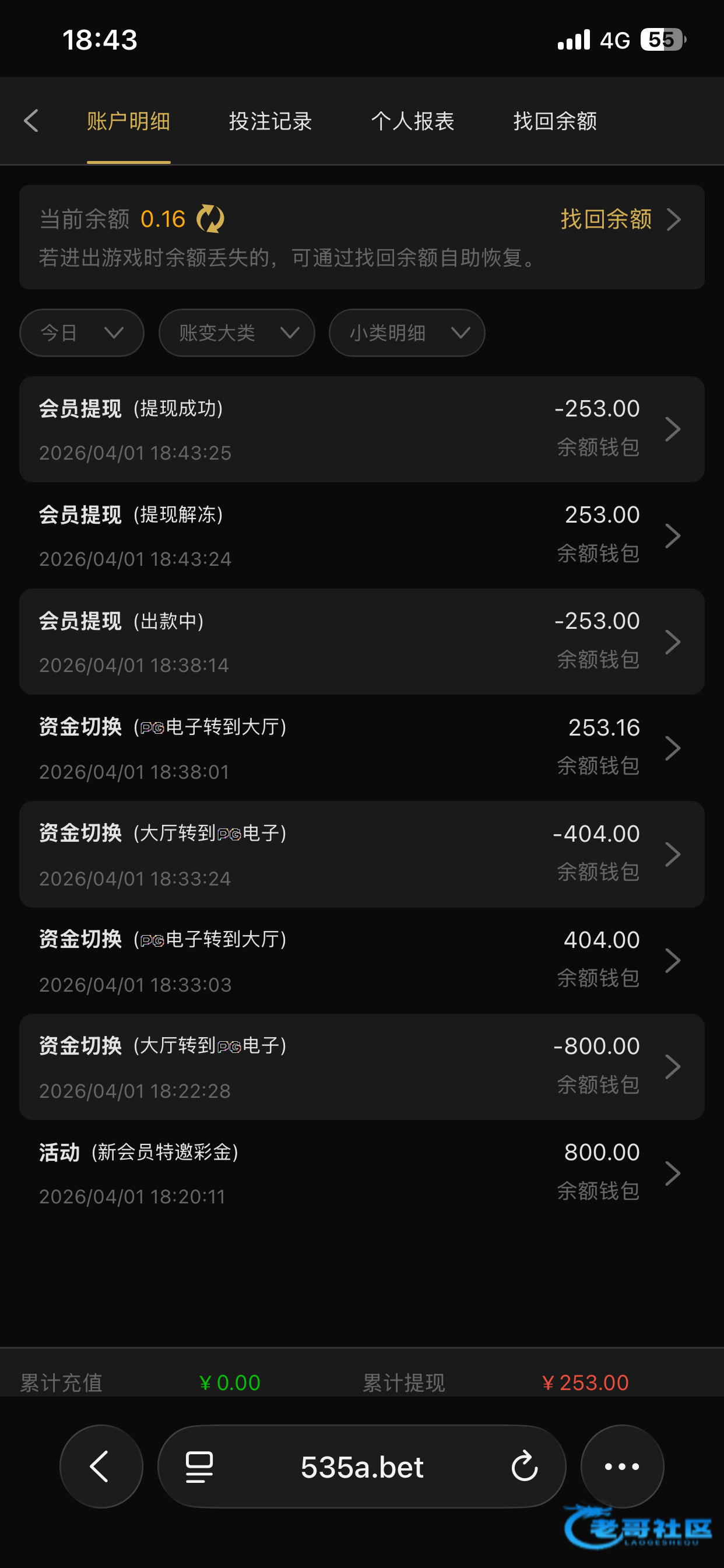This screenshot has width=724, height=1568.
Task: View the 404.00 transfer to lobby record
Action: [x=361, y=961]
